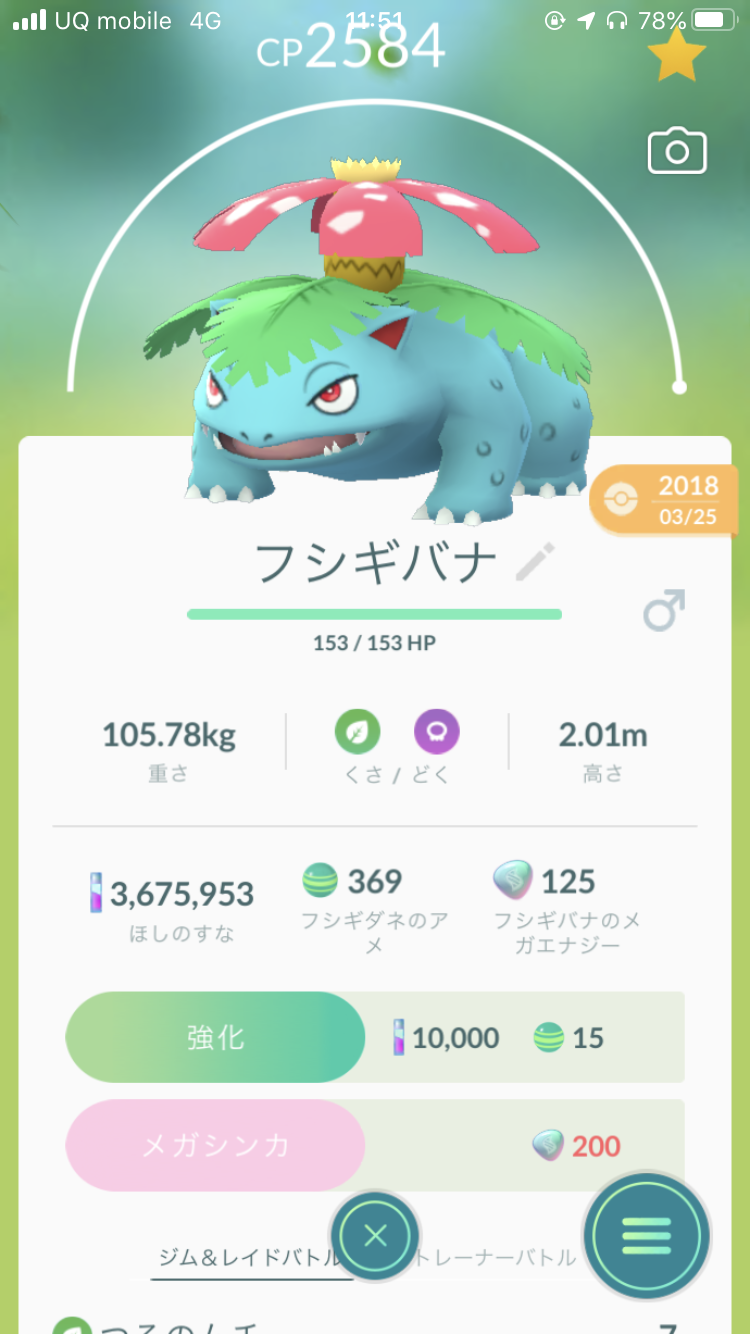750x1334 pixels.
Task: Close the Pokémon detail screen
Action: click(375, 1236)
